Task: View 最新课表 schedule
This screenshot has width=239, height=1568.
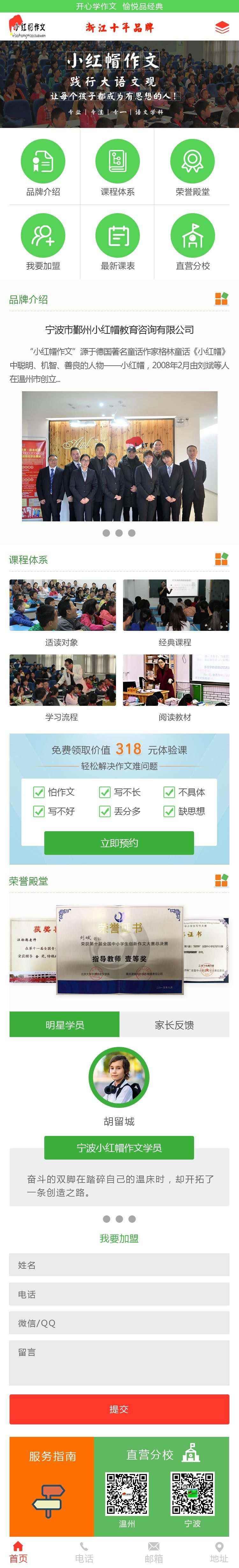Action: 117,235
